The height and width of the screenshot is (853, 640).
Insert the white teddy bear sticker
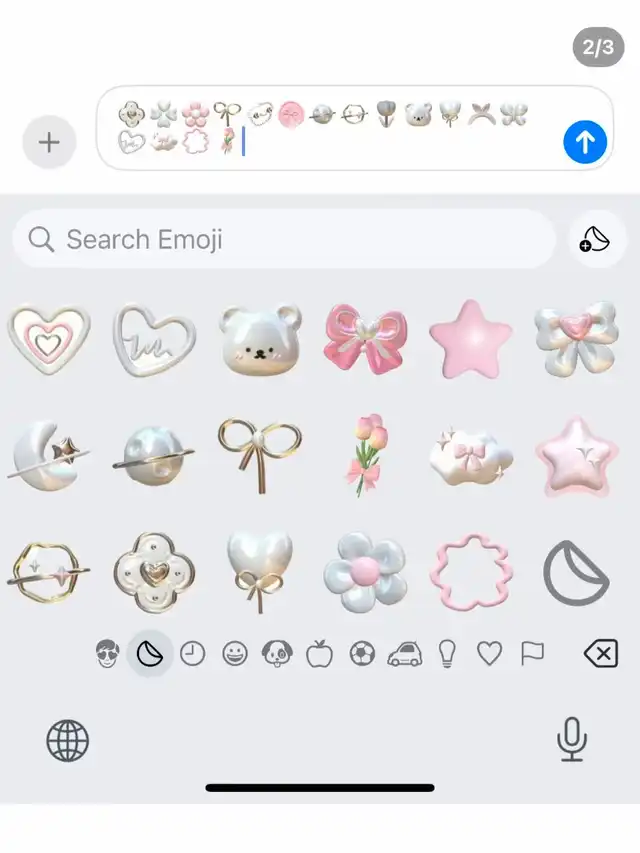(x=260, y=340)
